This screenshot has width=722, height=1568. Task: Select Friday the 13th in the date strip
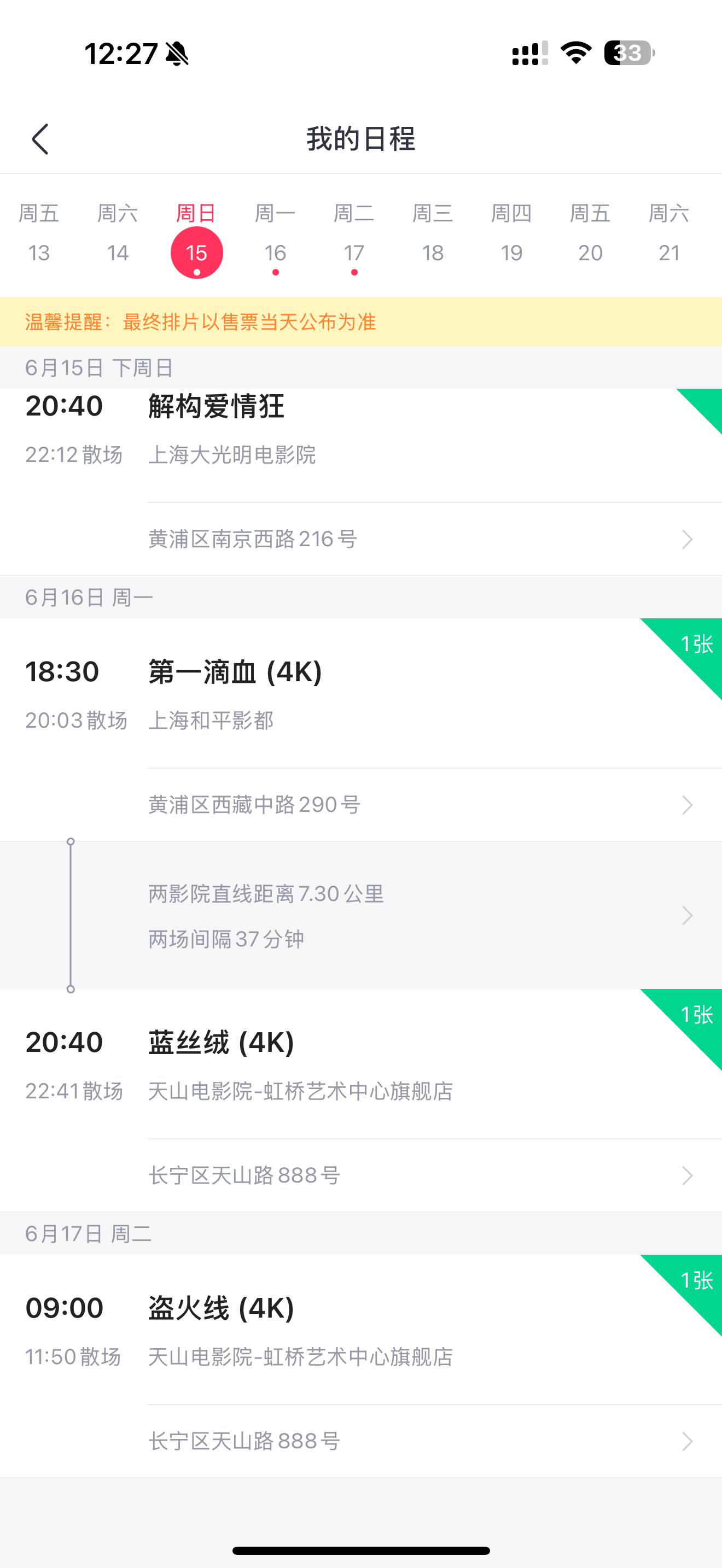(39, 235)
